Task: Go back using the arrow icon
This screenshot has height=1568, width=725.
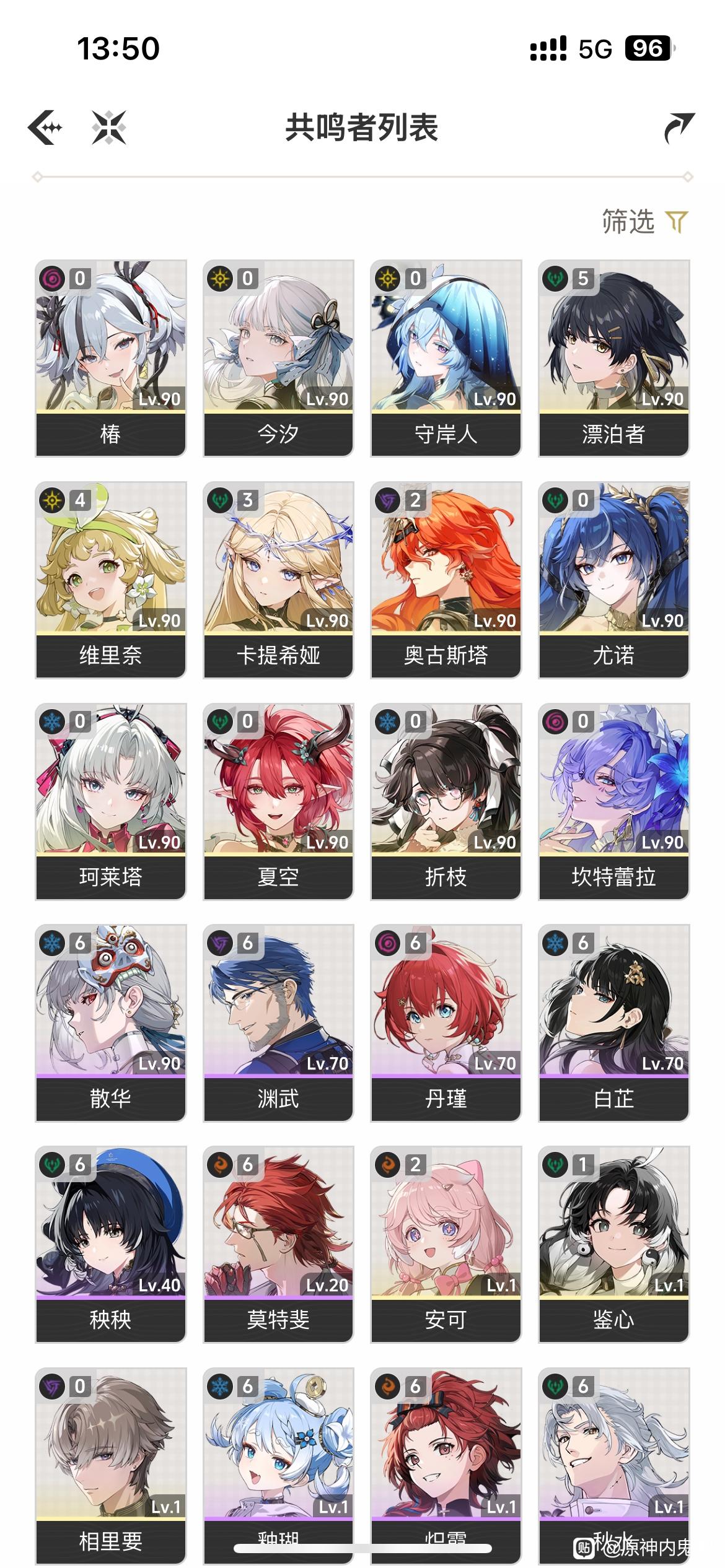Action: [x=45, y=128]
